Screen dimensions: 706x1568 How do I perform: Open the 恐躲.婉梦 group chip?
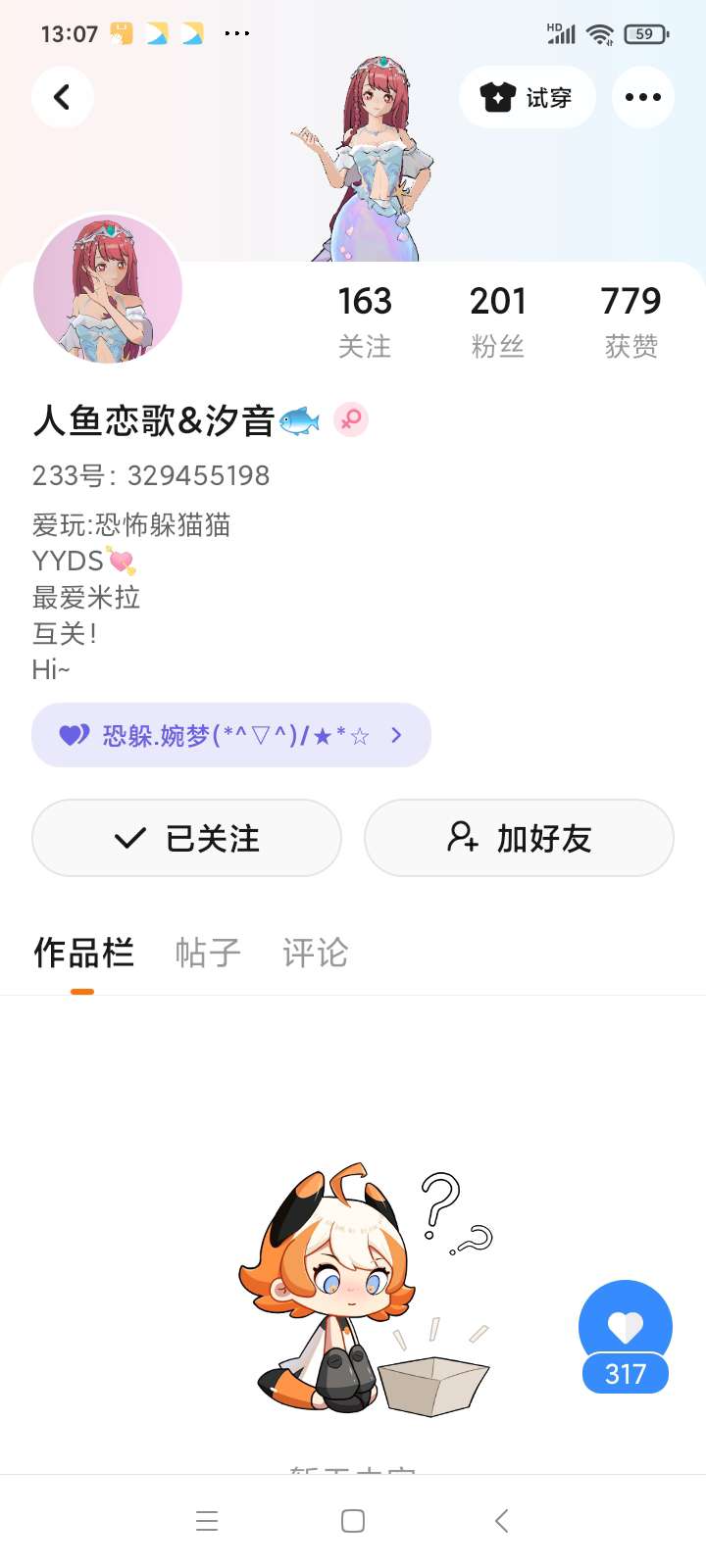click(231, 735)
